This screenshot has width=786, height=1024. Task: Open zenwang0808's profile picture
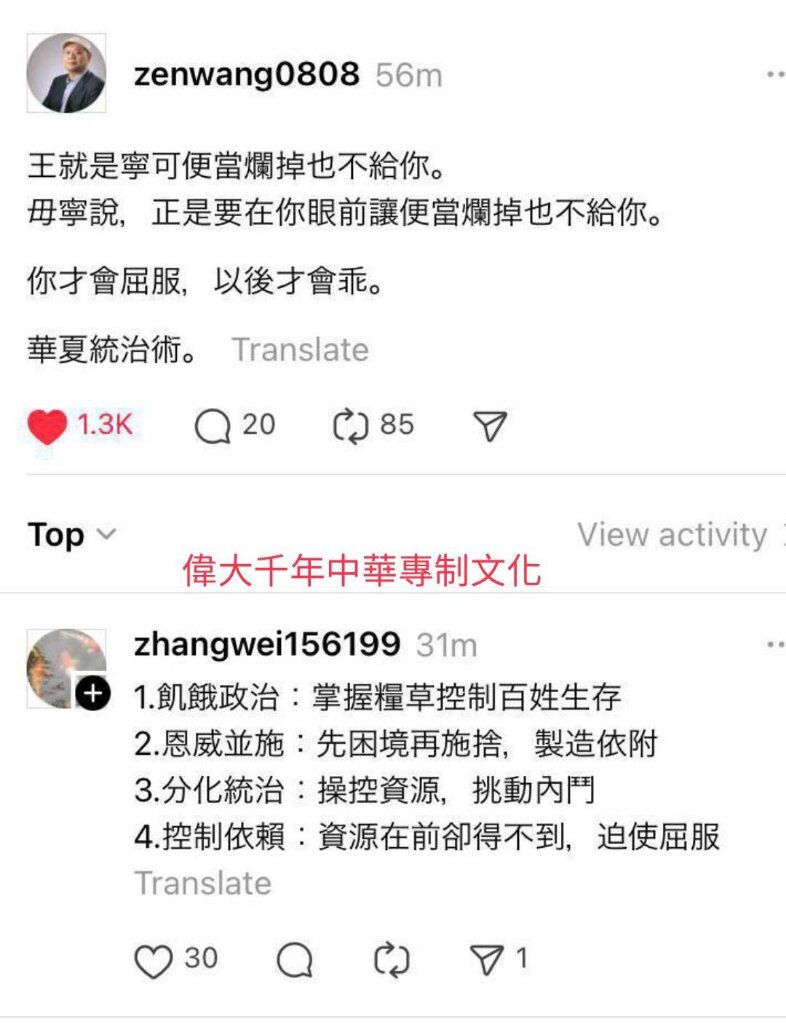[66, 73]
